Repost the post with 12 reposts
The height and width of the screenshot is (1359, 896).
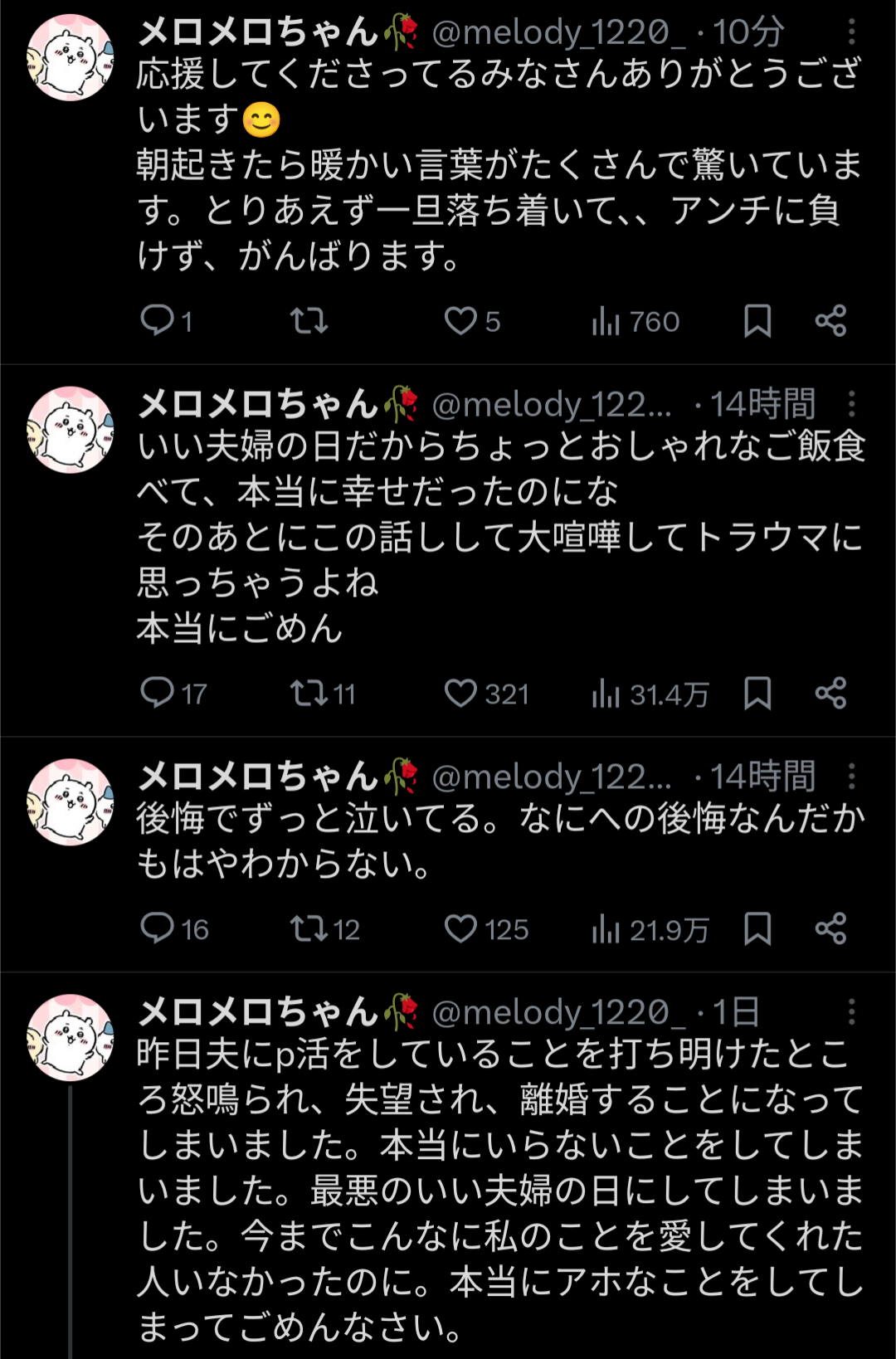point(324,929)
